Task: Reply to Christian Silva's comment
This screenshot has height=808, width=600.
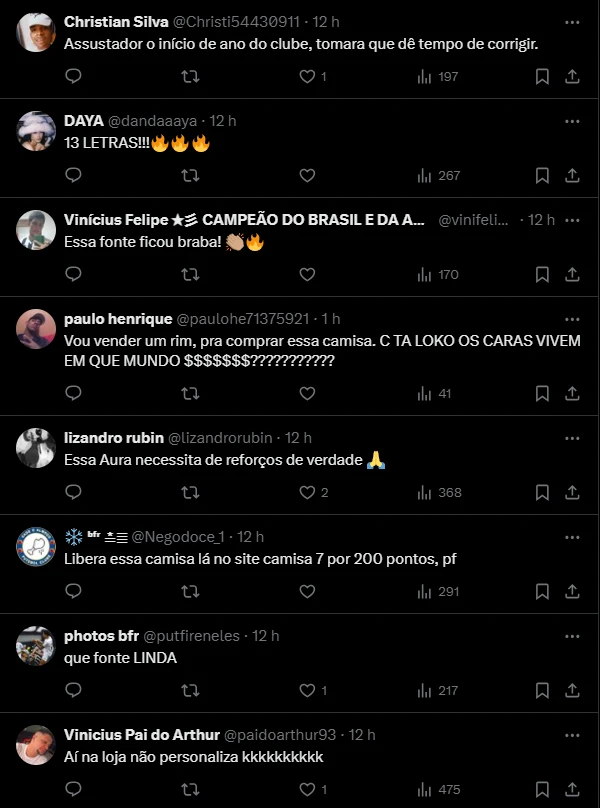Action: [x=73, y=77]
